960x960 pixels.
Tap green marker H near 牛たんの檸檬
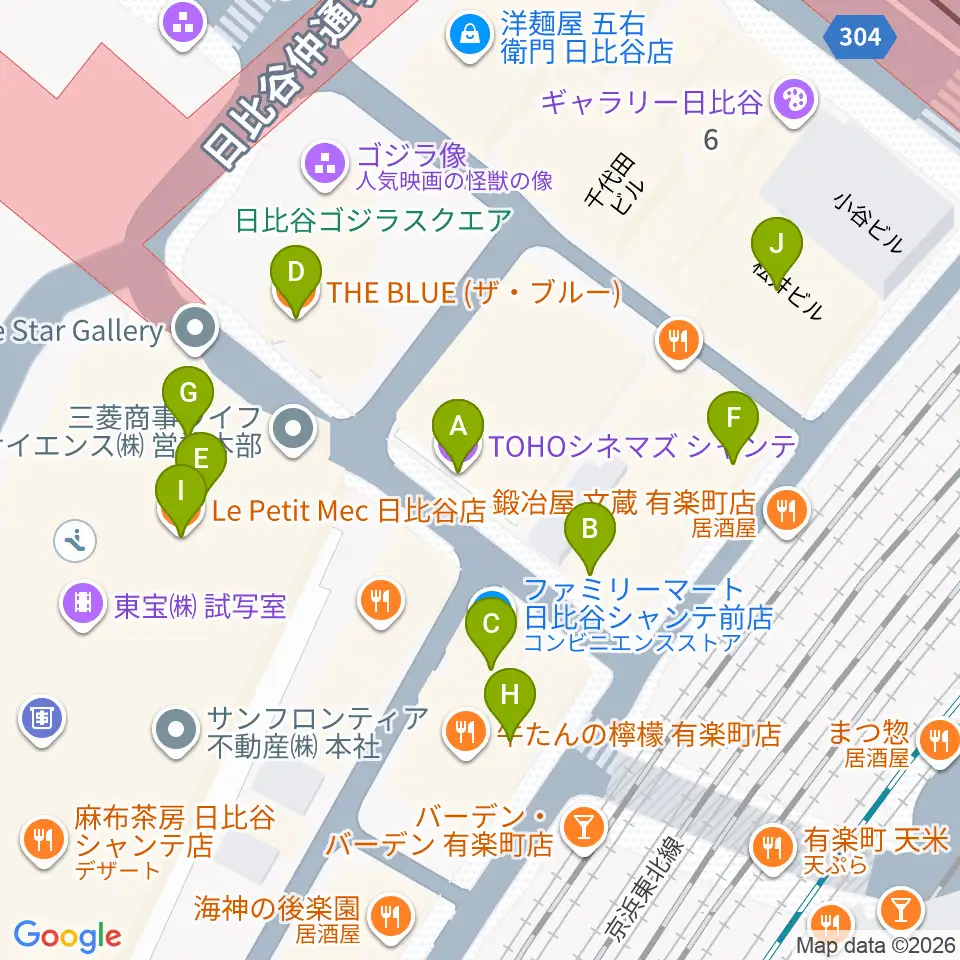click(510, 699)
